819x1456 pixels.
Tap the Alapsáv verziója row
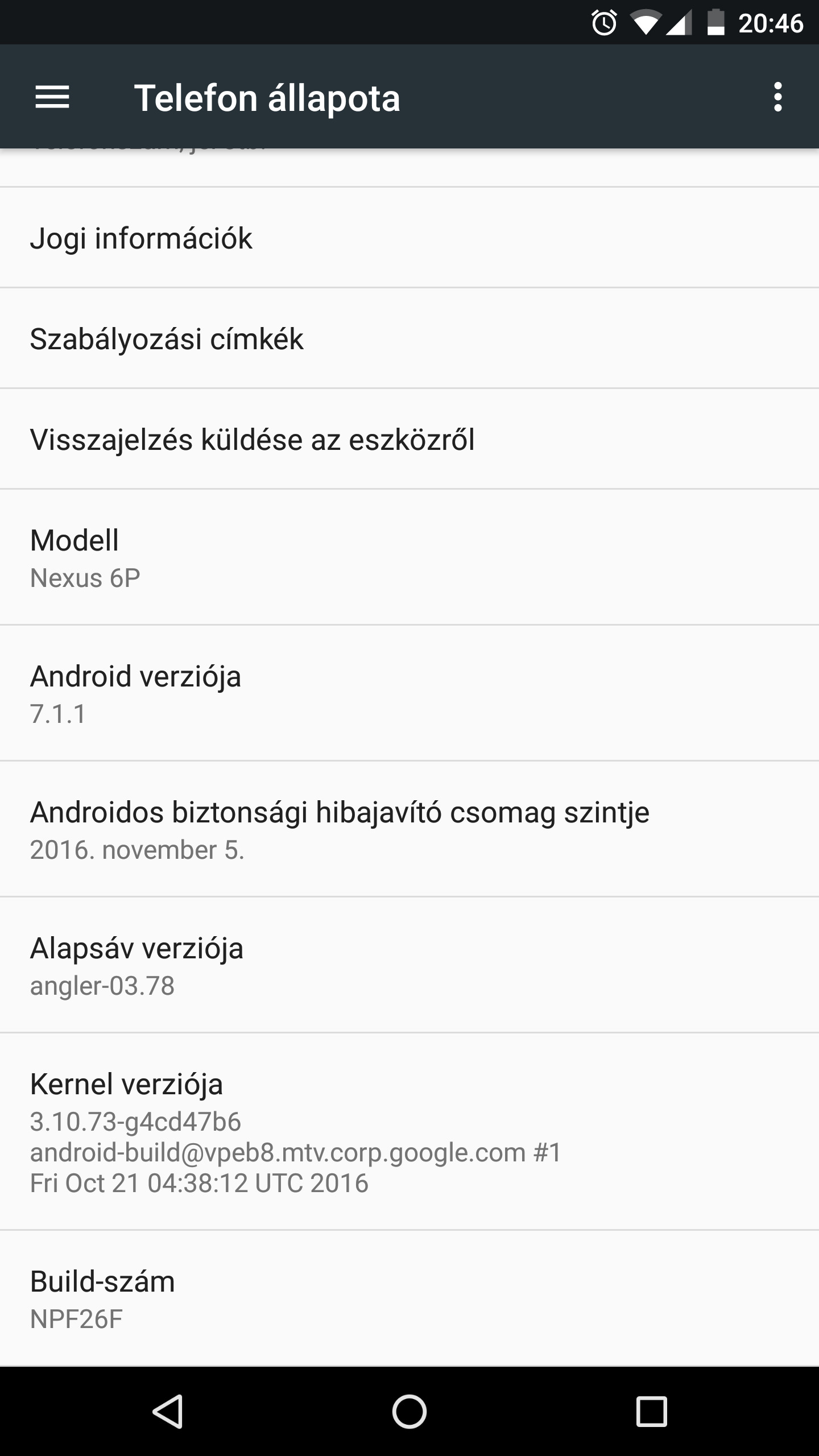click(409, 965)
